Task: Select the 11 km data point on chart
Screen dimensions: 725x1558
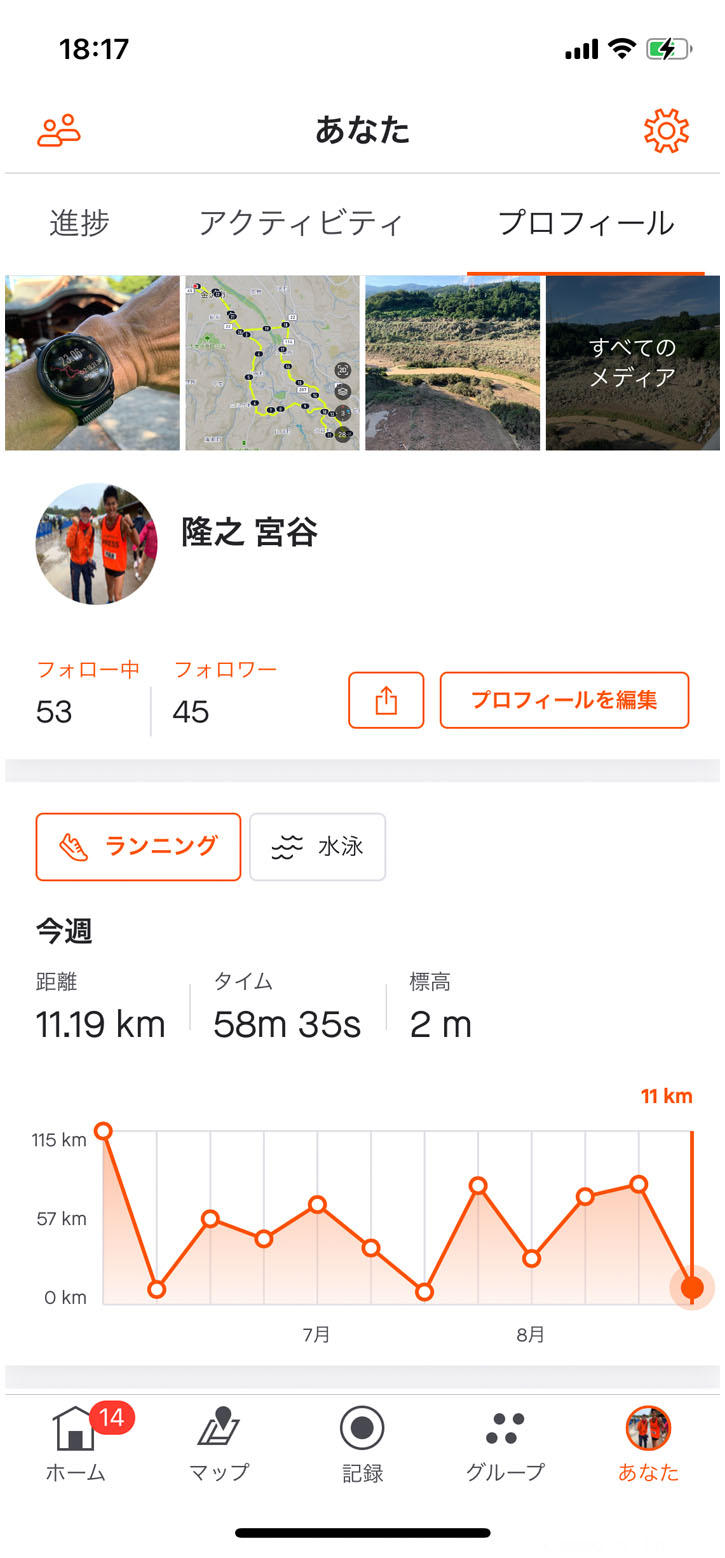Action: point(691,1288)
